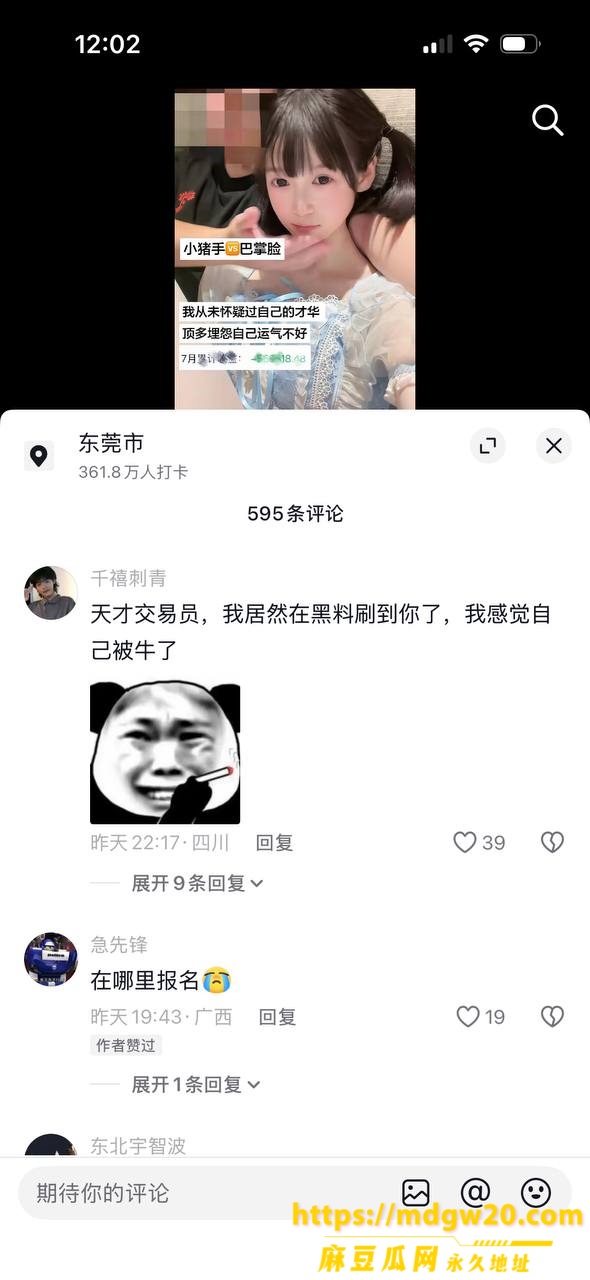Open the emoji picker
590x1280 pixels.
click(536, 1192)
